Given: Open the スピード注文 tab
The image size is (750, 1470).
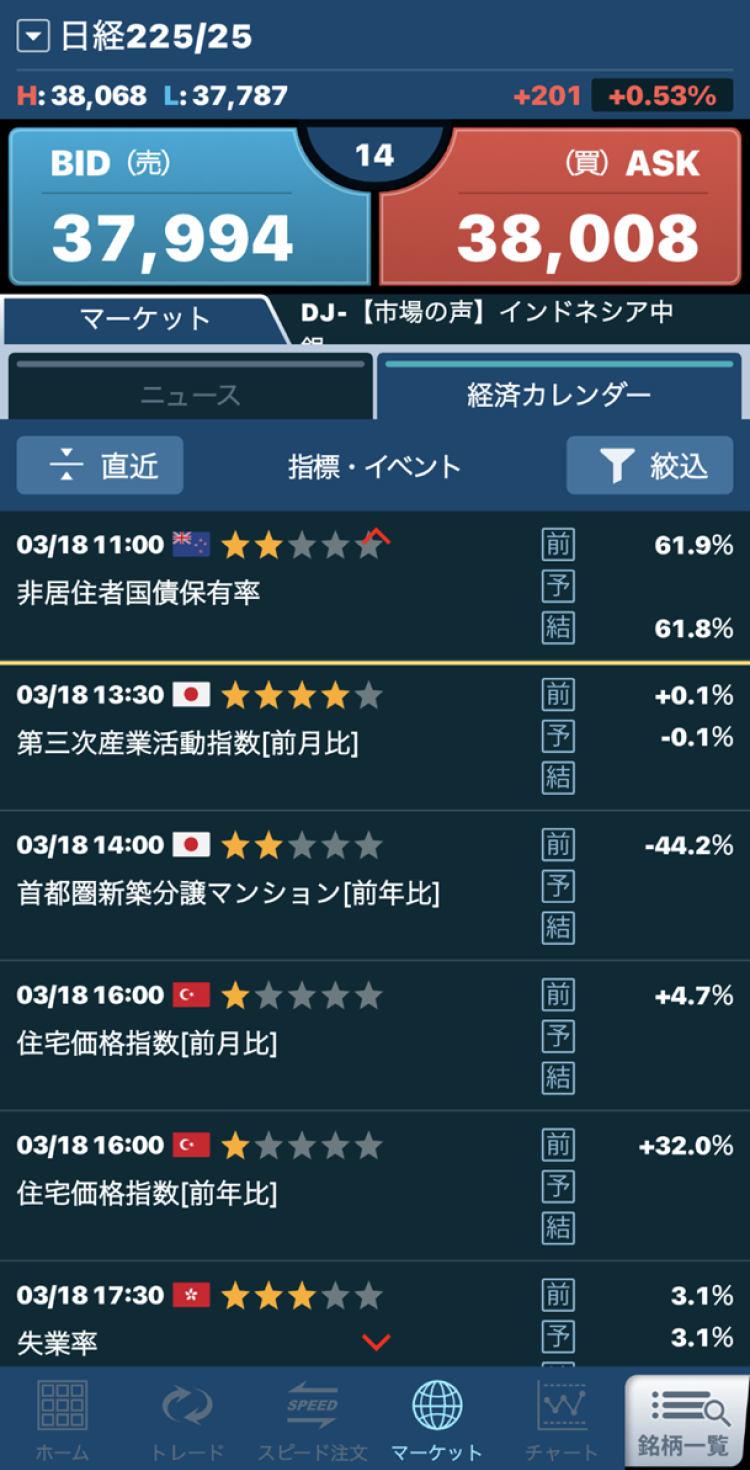Looking at the screenshot, I should tap(312, 1420).
